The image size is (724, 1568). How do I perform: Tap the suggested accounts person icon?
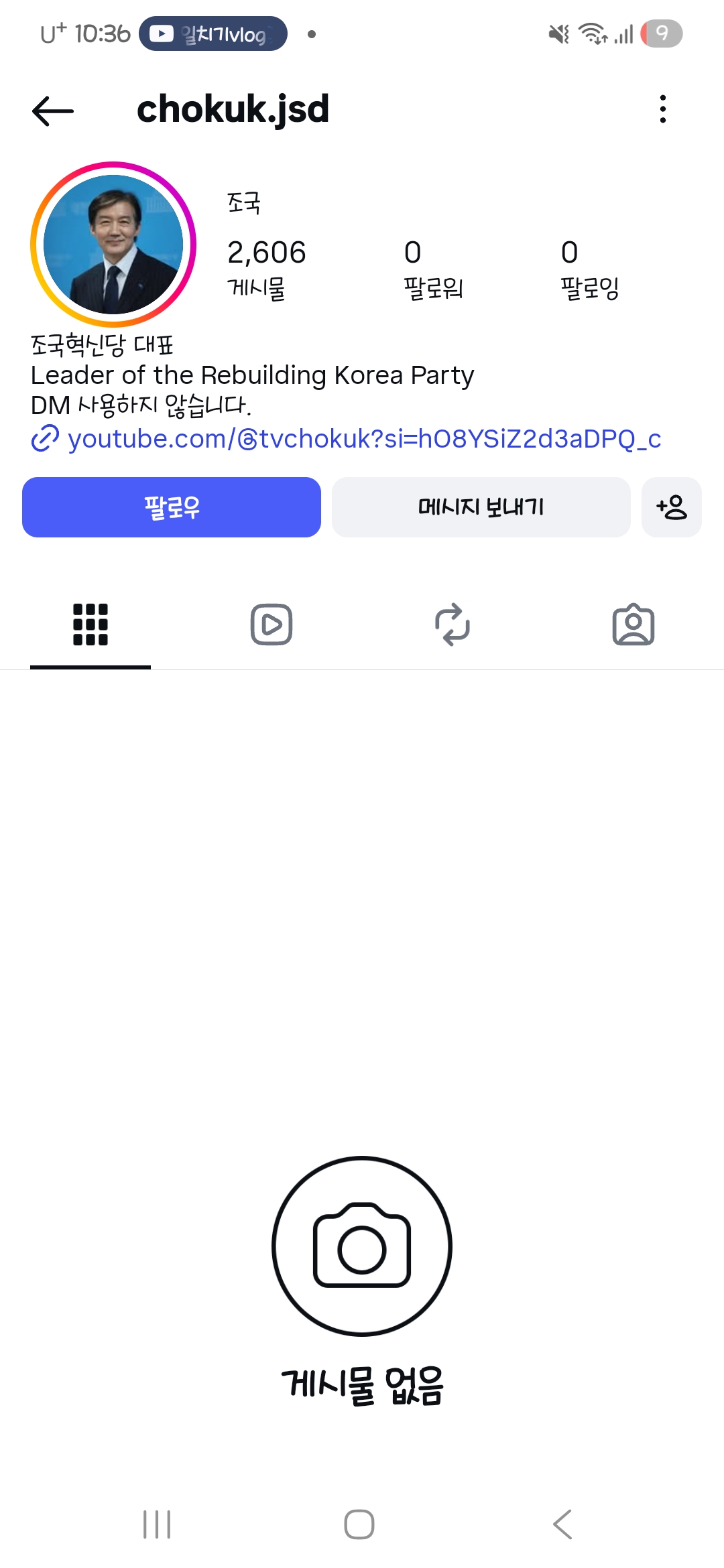671,507
